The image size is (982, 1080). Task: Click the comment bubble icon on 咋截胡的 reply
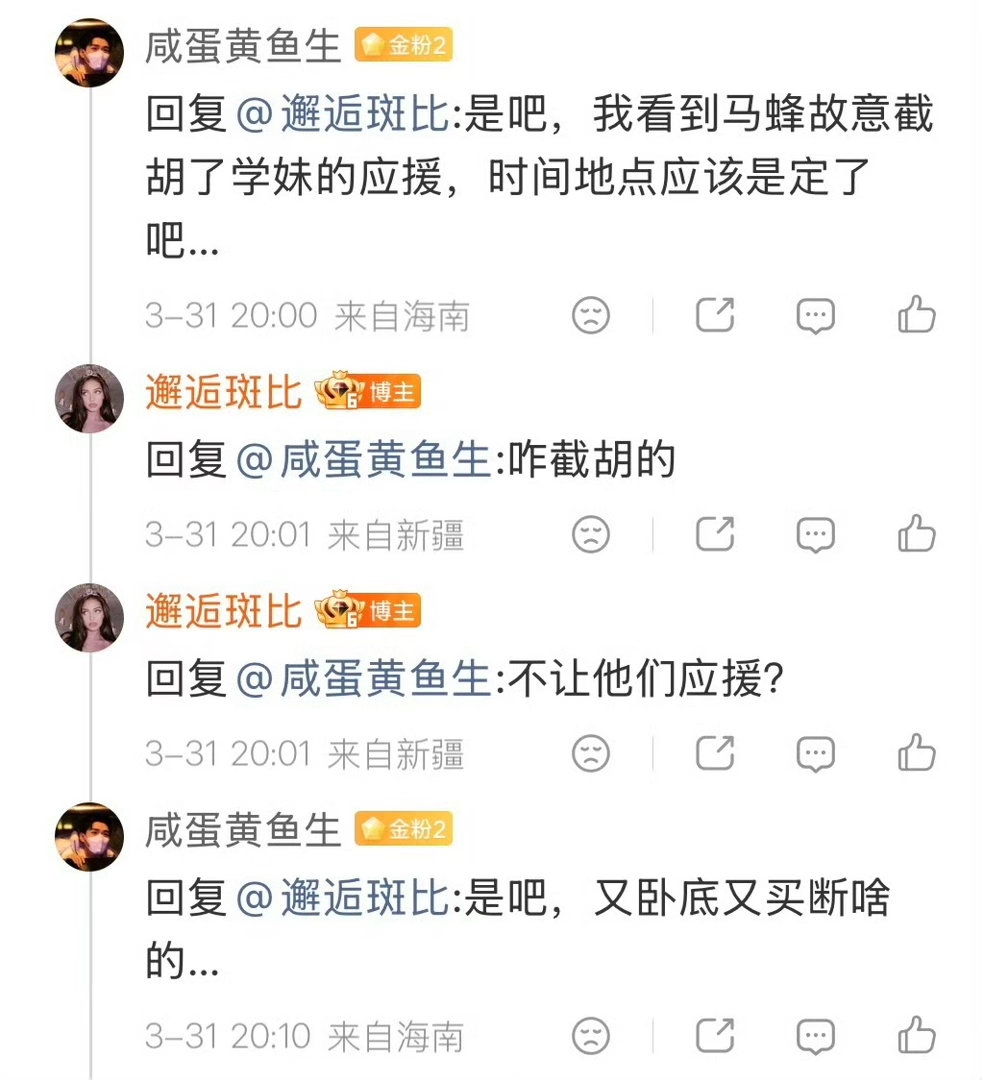[x=817, y=535]
